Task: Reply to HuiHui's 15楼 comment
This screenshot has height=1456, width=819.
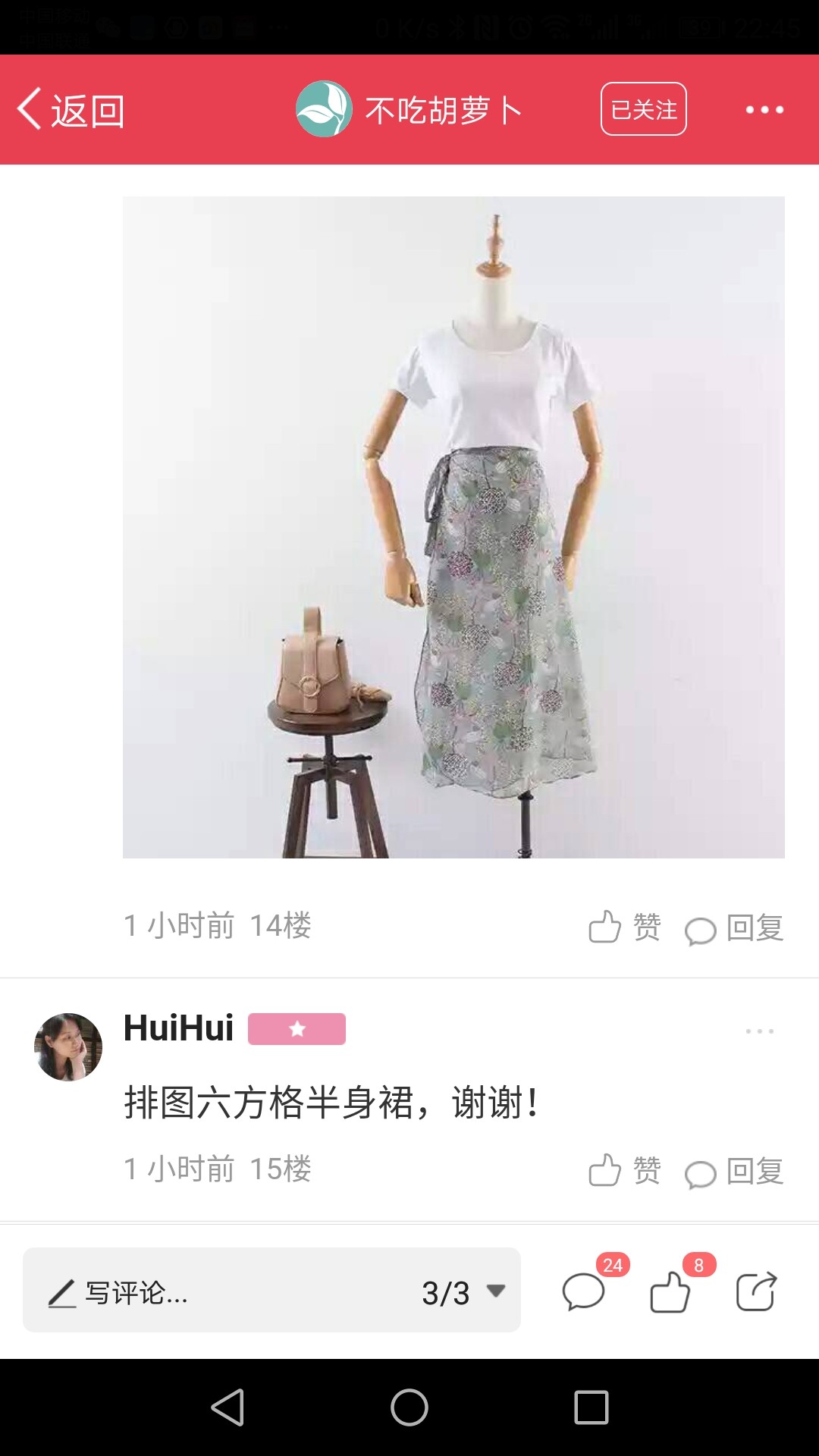Action: coord(733,1171)
